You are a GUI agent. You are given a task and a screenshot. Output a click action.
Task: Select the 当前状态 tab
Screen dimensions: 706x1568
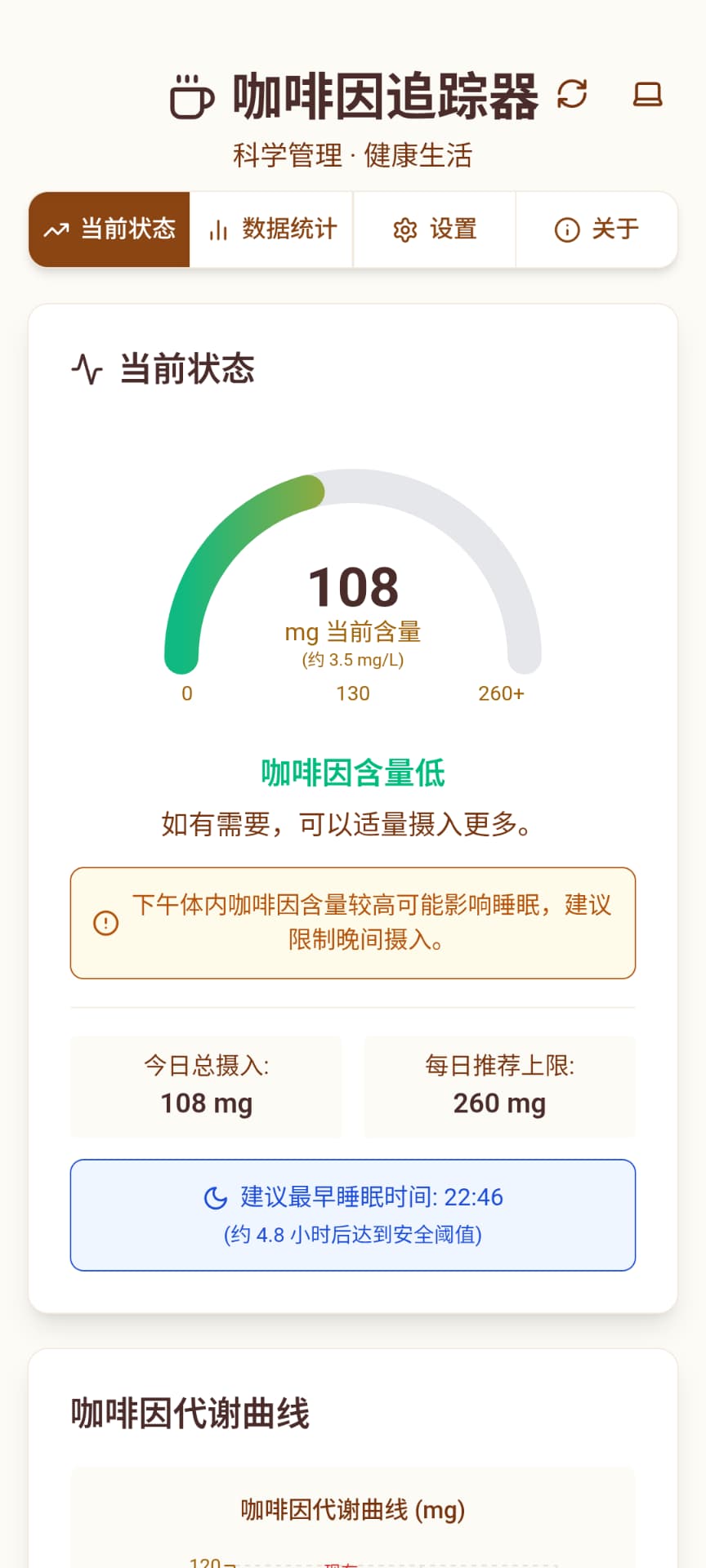pyautogui.click(x=109, y=229)
